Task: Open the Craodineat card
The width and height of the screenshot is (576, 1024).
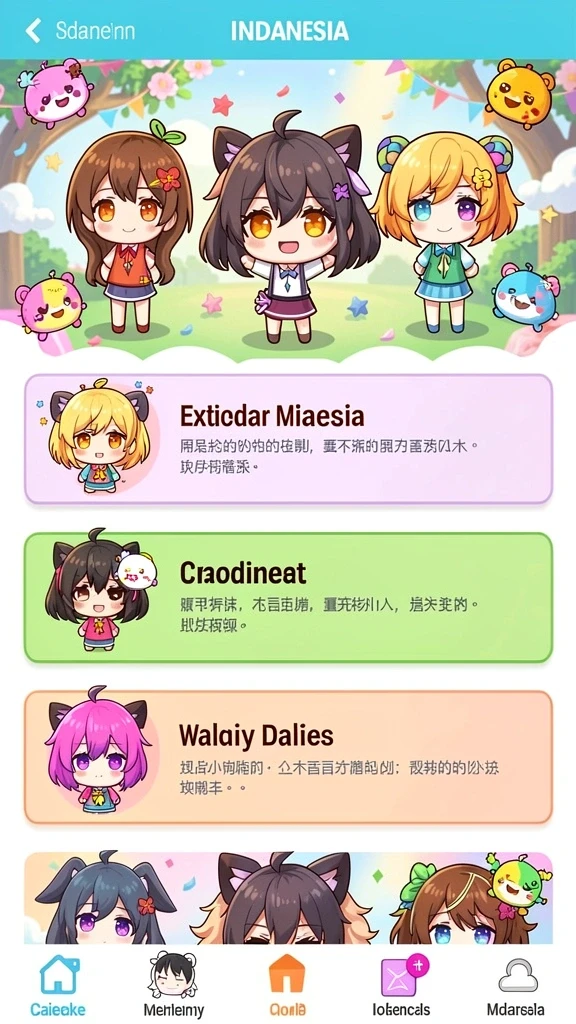Action: [x=289, y=598]
